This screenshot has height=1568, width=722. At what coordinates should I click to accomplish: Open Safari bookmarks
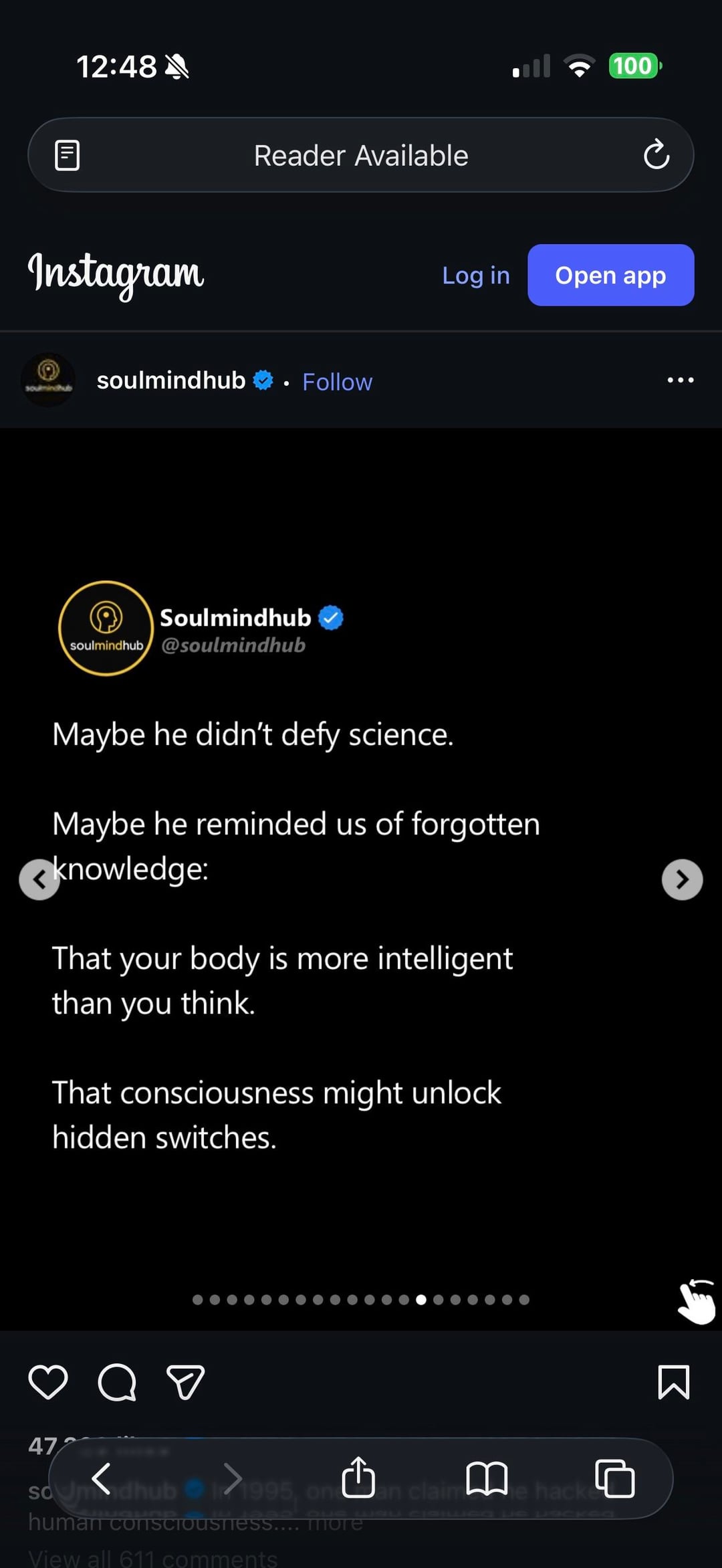coord(487,1478)
